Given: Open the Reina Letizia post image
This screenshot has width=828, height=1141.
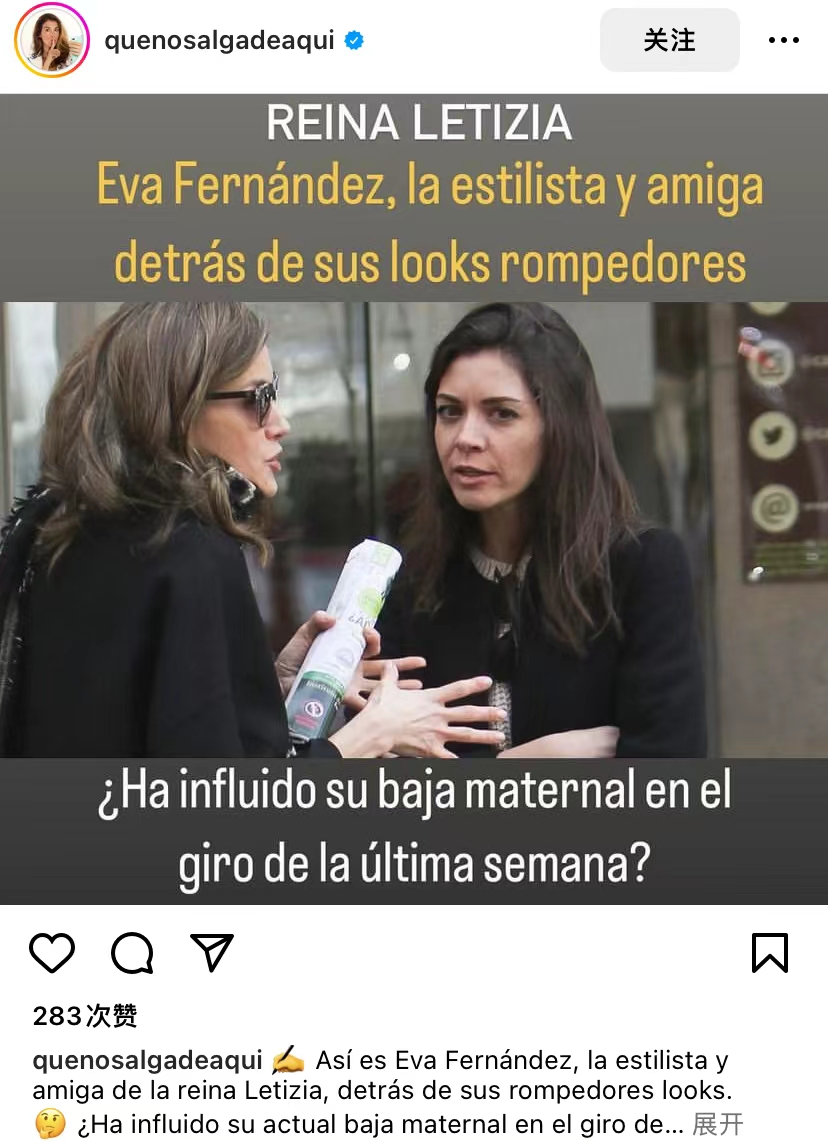Looking at the screenshot, I should [x=414, y=500].
